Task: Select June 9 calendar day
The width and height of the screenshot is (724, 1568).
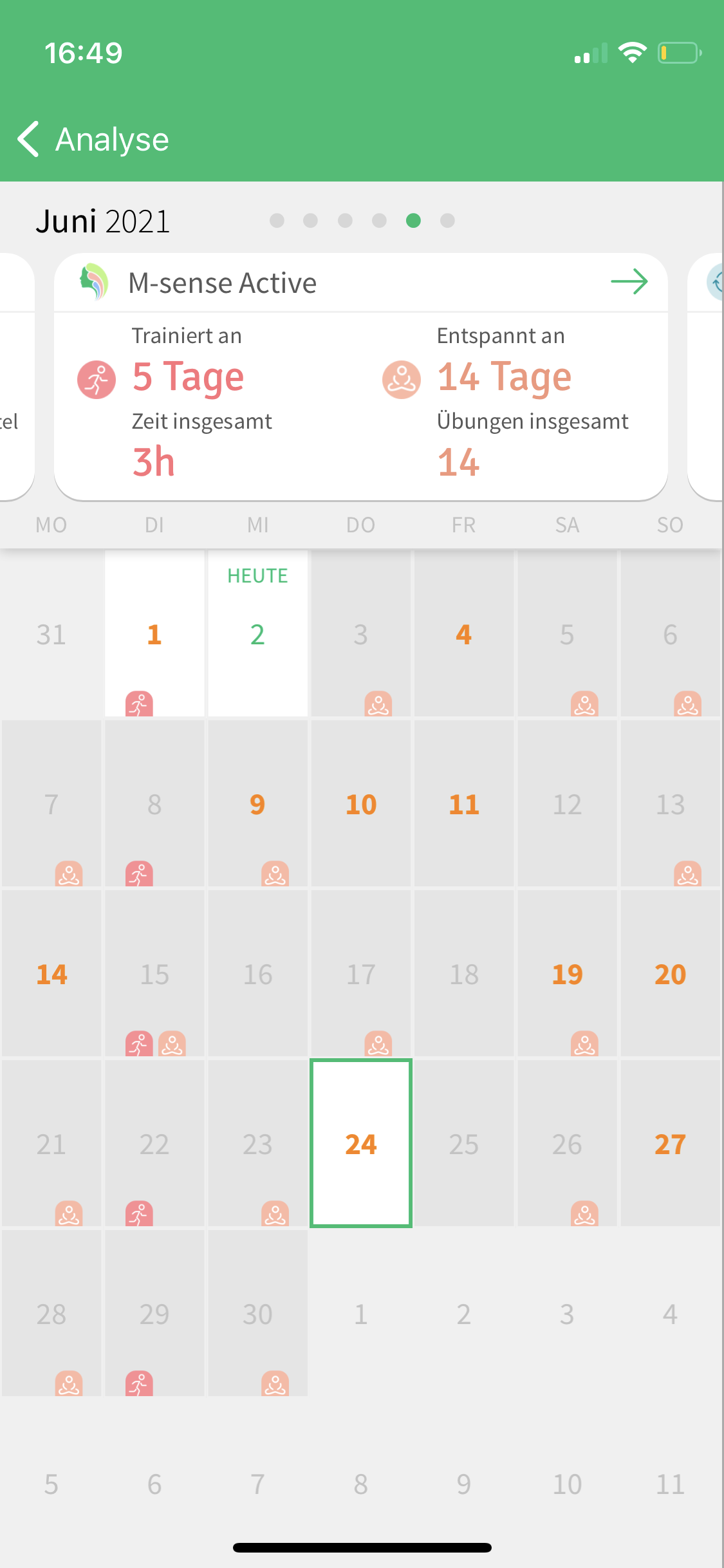Action: [x=257, y=804]
